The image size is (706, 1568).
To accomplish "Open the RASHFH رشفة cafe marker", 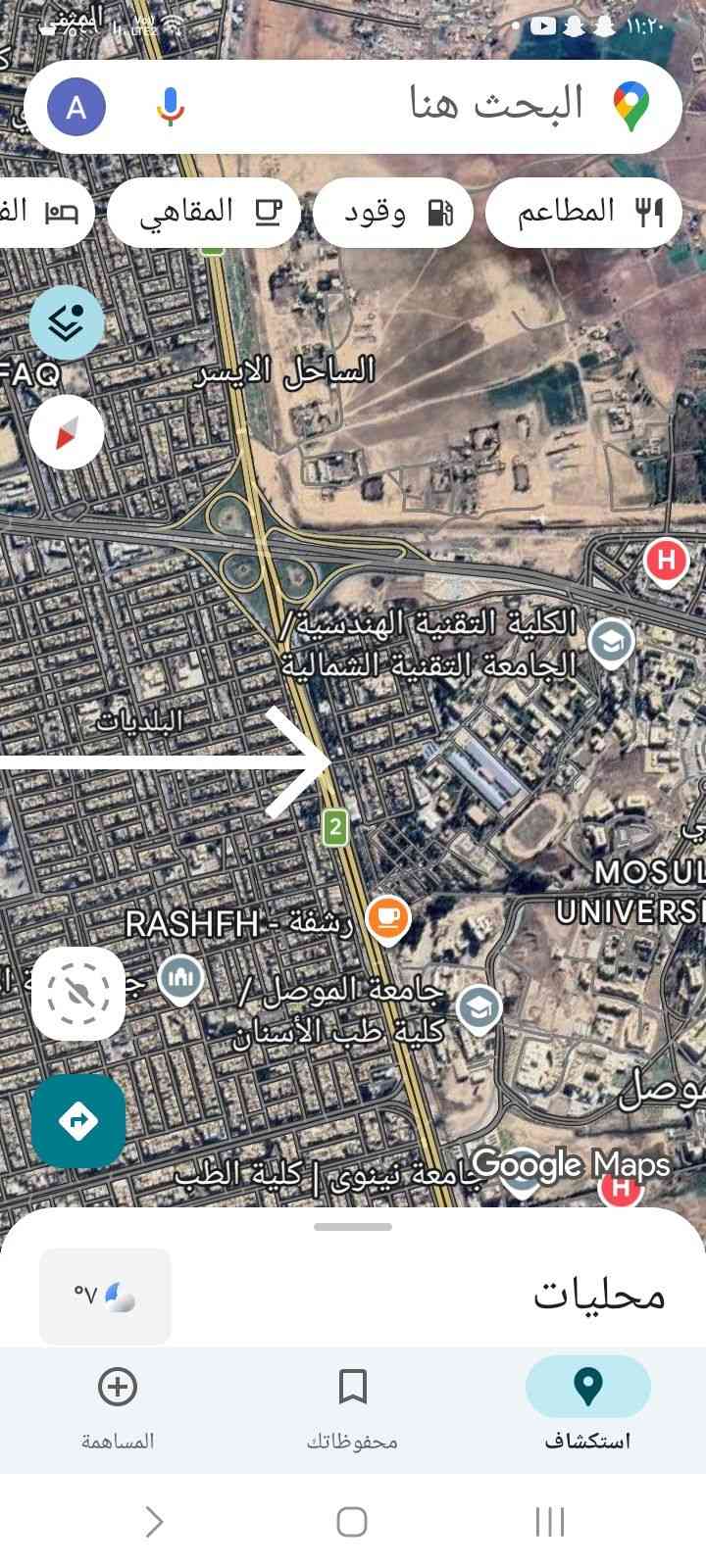I will (x=388, y=917).
